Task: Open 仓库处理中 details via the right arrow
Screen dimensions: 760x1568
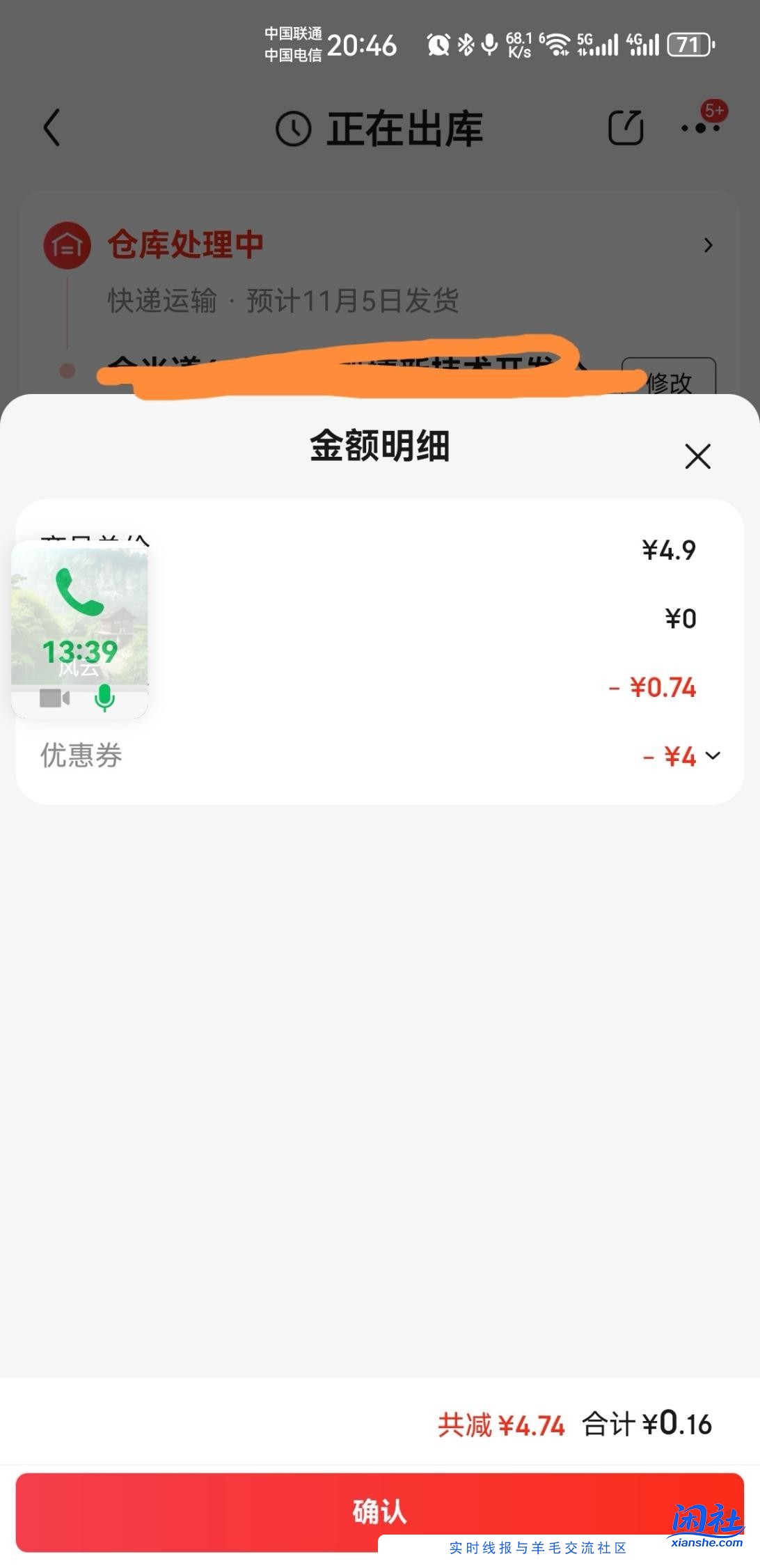Action: 708,245
